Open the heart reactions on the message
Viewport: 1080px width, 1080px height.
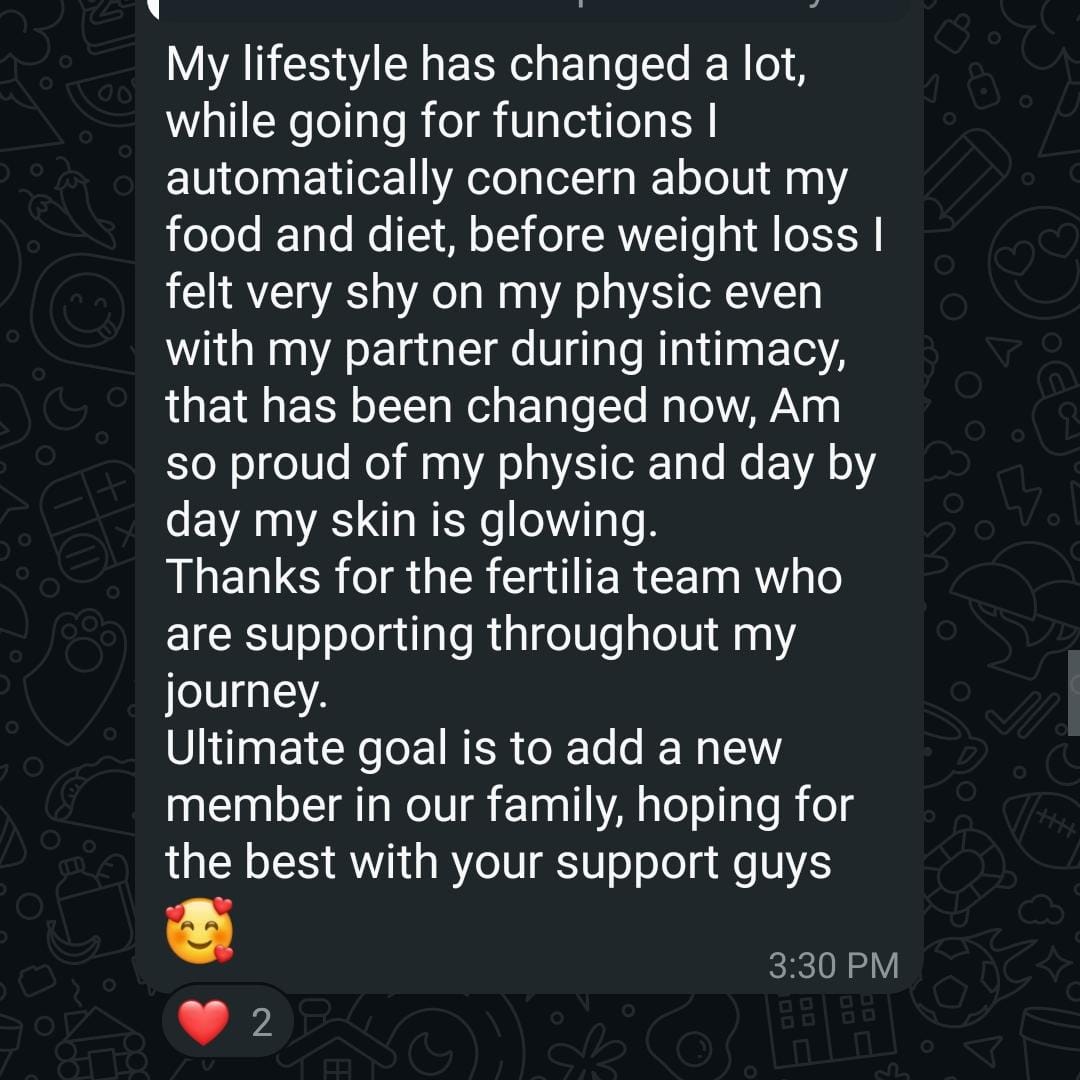point(226,1023)
